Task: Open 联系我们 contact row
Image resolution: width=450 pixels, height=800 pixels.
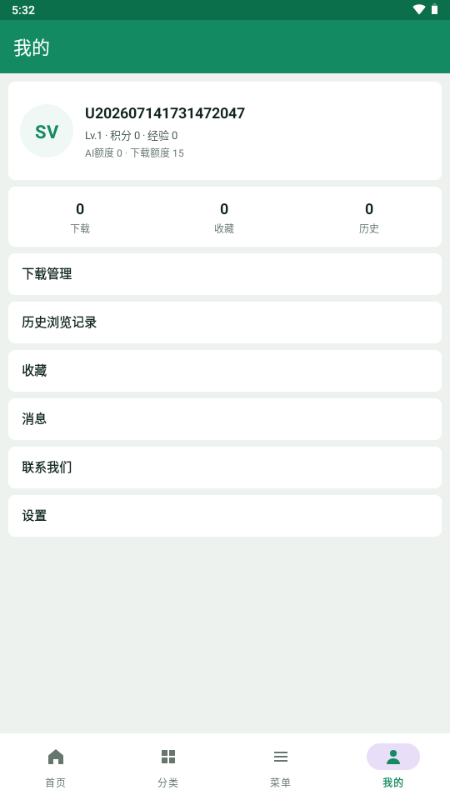Action: 224,467
